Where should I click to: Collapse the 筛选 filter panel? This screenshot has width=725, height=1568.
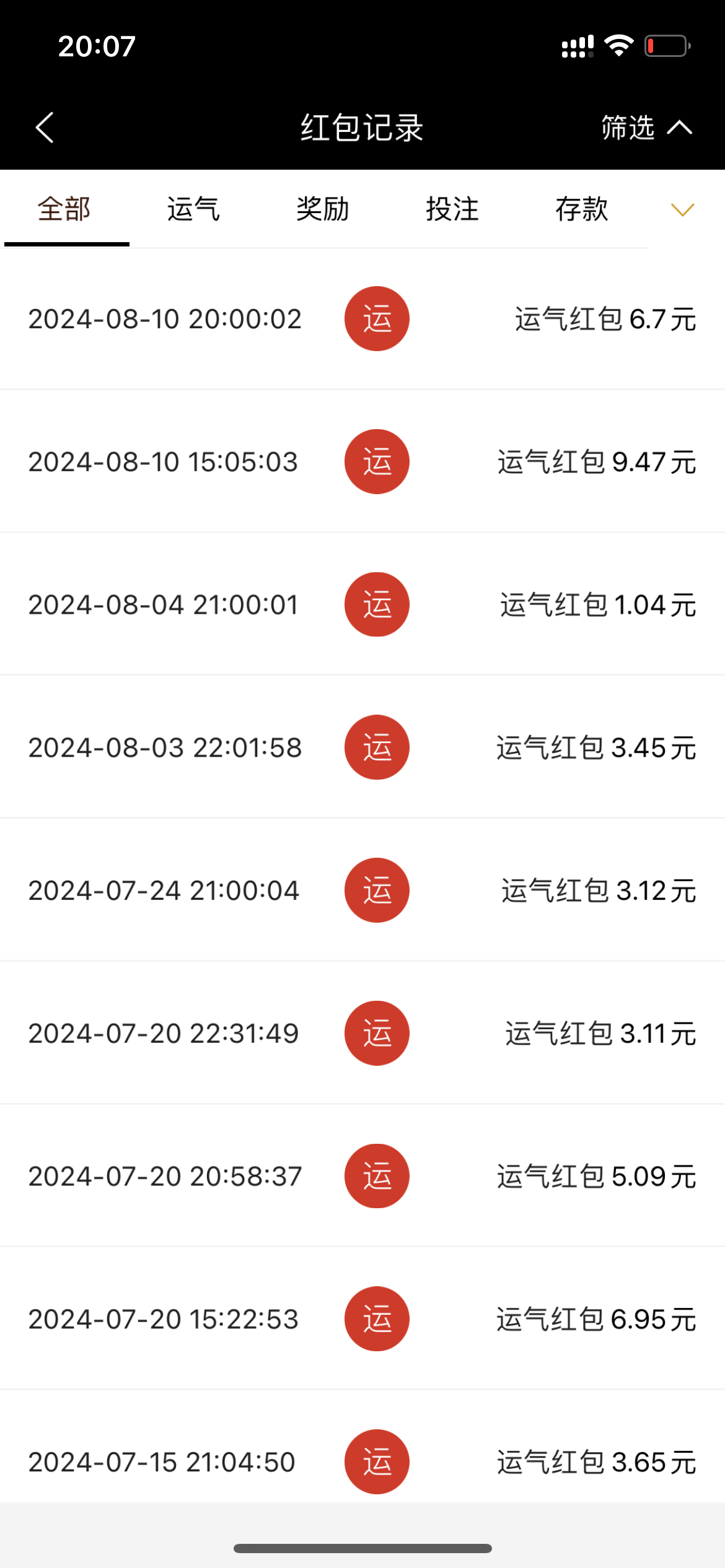click(646, 128)
